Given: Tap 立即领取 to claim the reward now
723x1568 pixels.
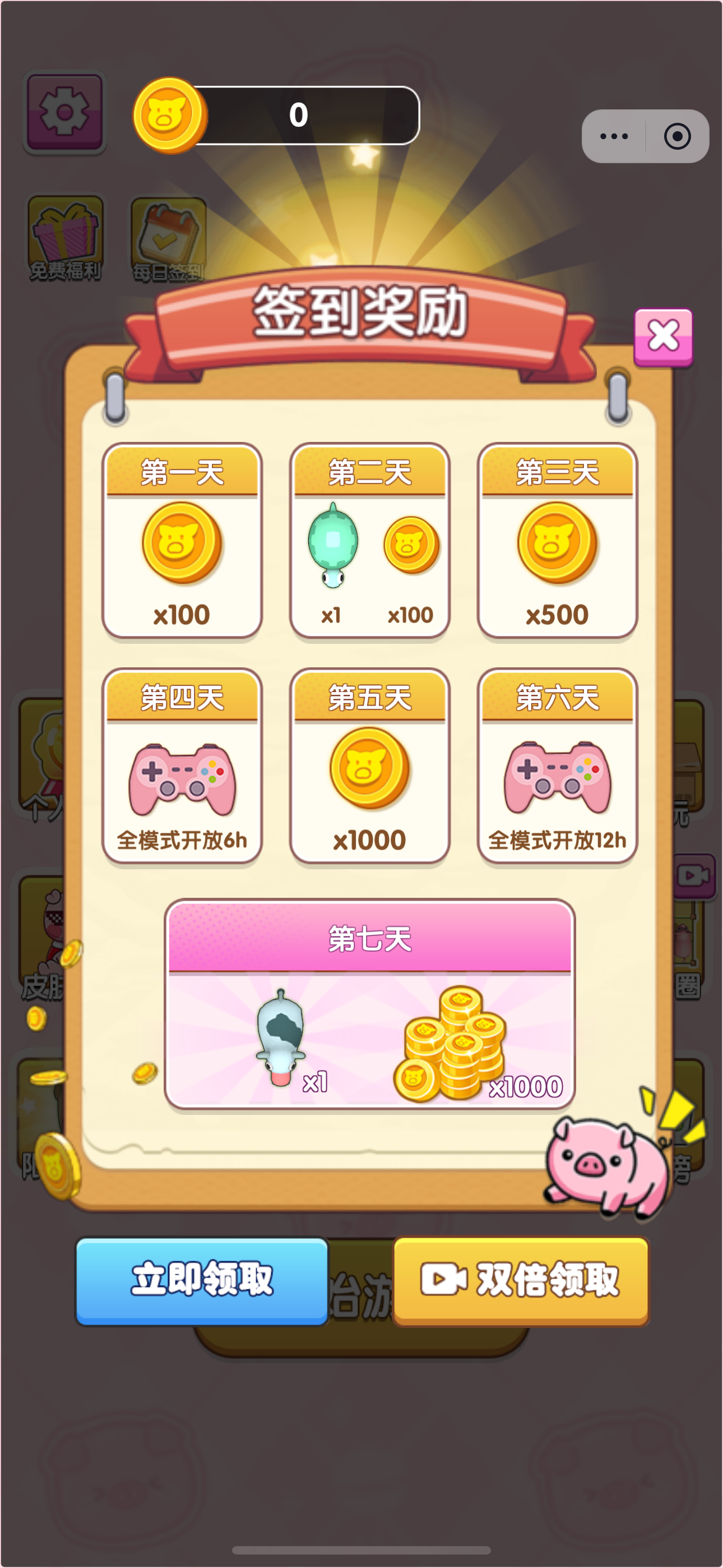Looking at the screenshot, I should (x=201, y=1280).
